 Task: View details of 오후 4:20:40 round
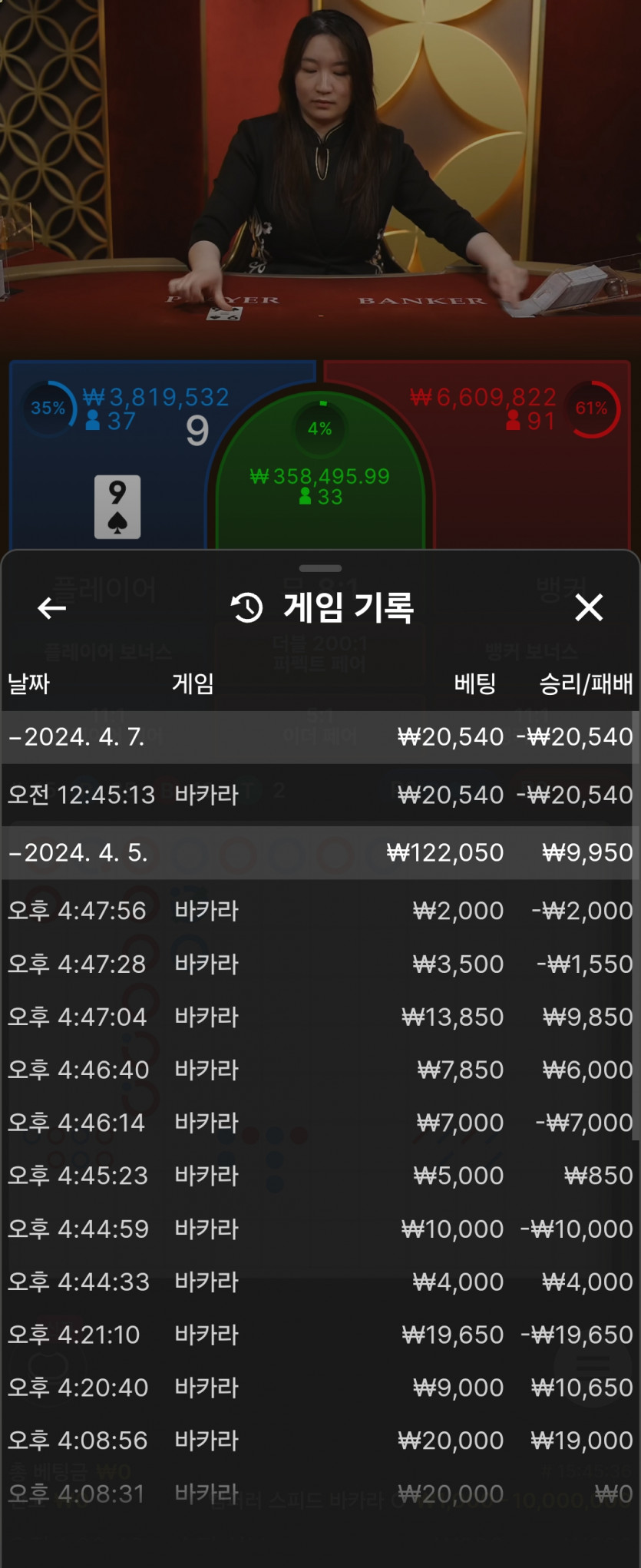pos(319,1388)
